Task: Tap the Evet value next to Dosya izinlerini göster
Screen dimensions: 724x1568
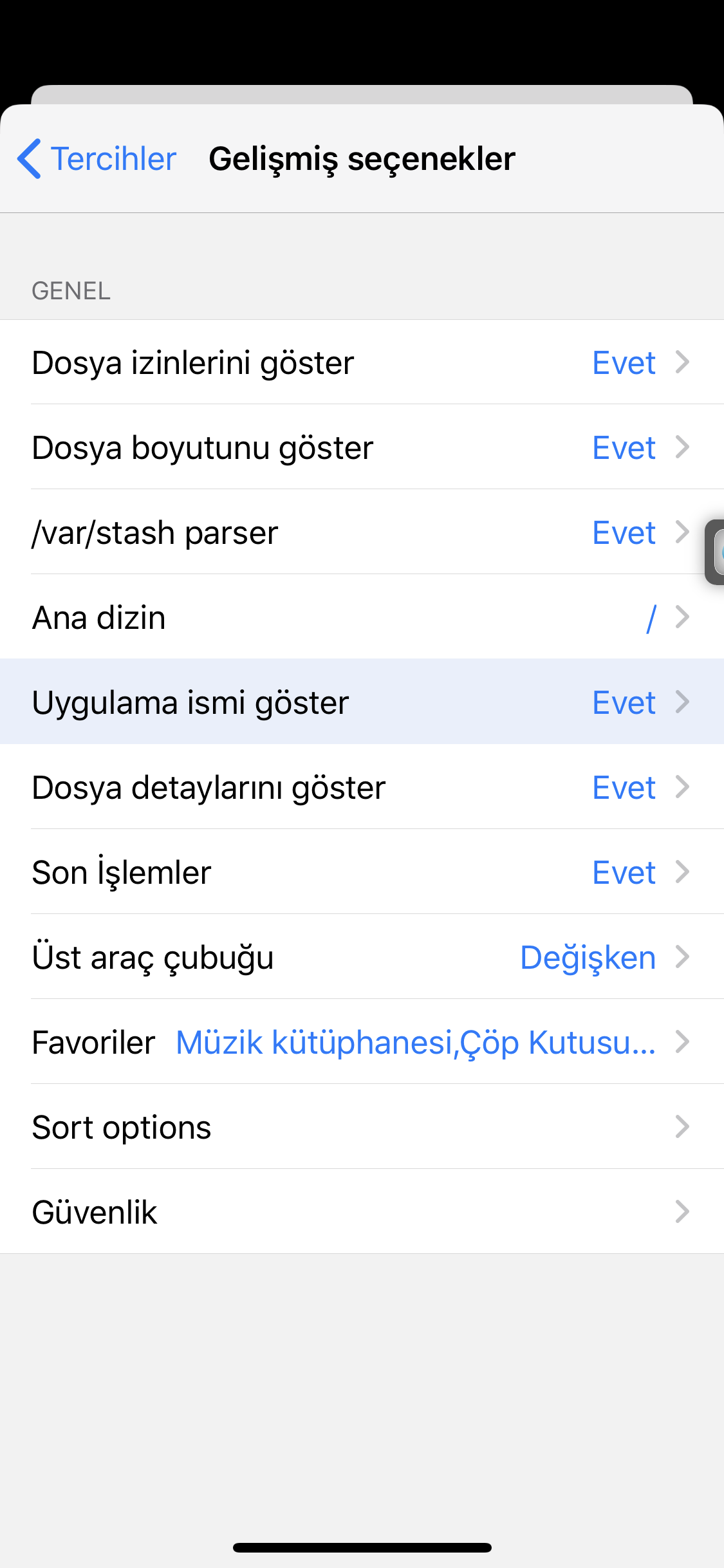Action: [x=624, y=362]
